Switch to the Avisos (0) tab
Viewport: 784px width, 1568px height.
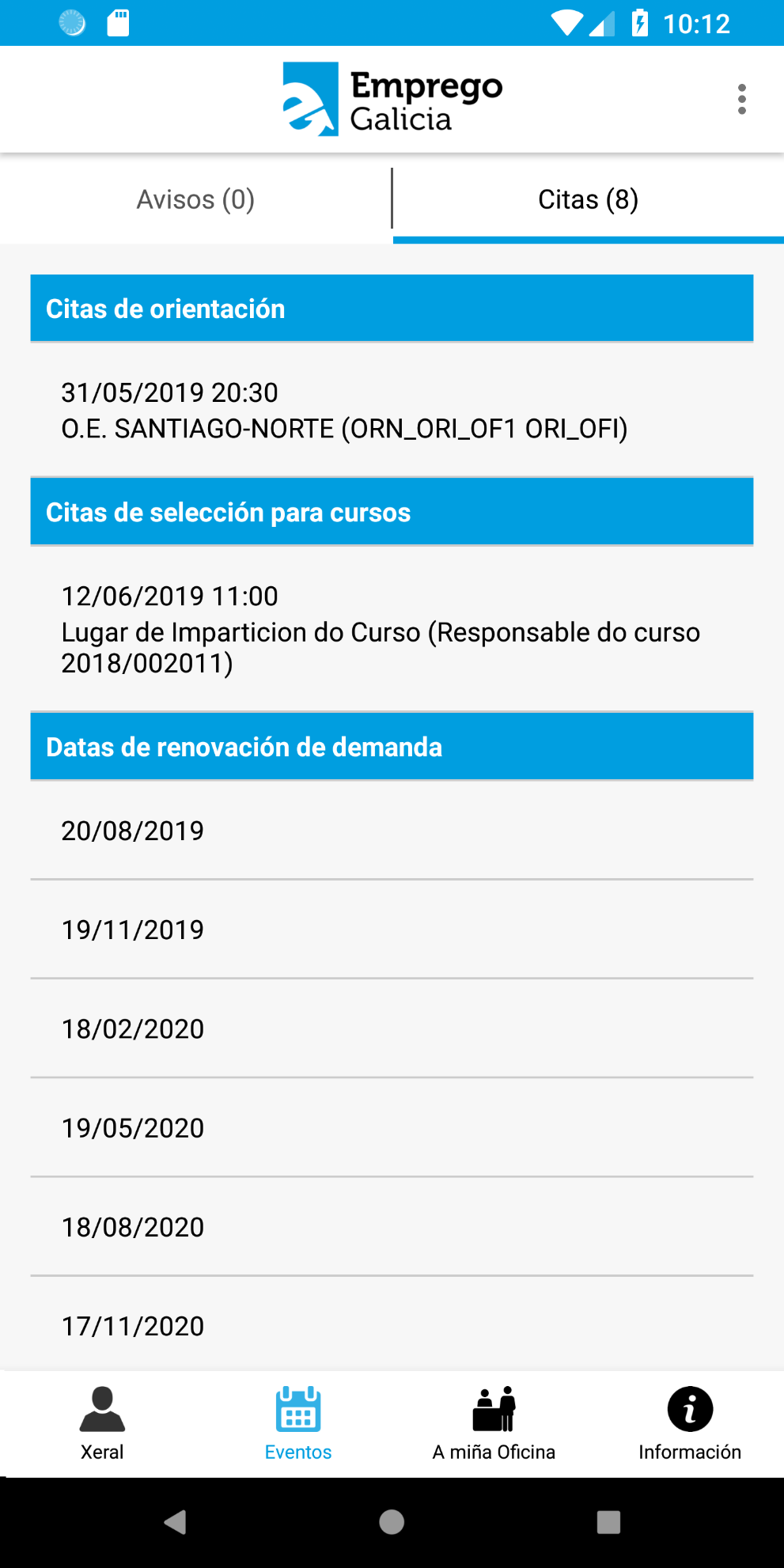195,199
